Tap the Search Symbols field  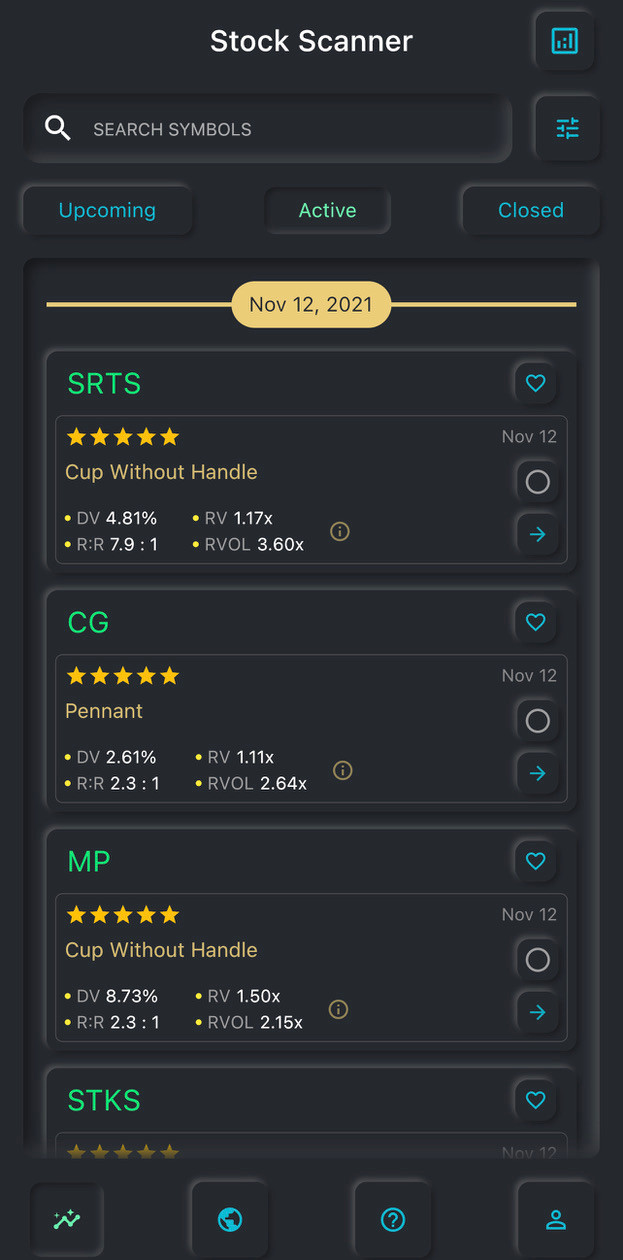267,128
